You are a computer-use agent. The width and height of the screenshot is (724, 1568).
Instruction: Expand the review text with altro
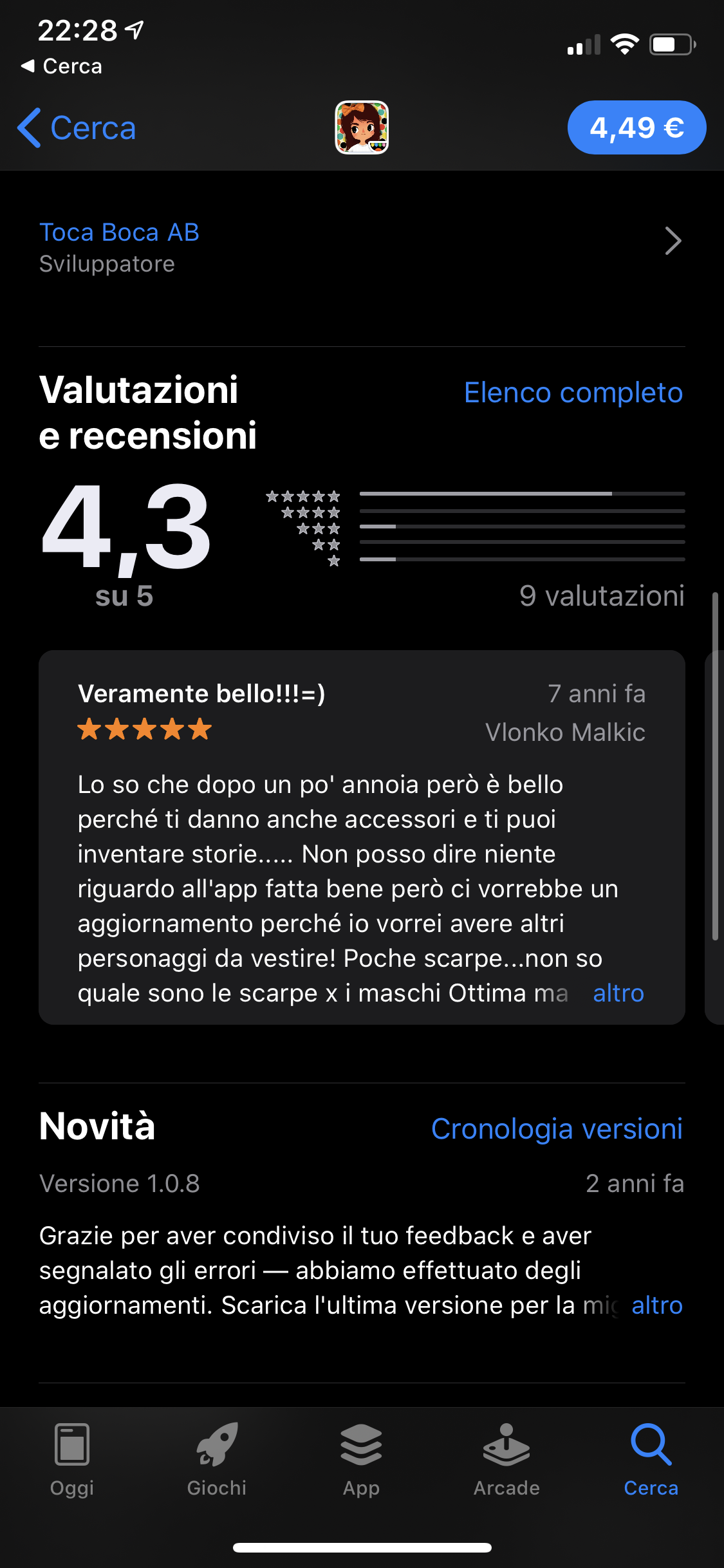[x=618, y=993]
